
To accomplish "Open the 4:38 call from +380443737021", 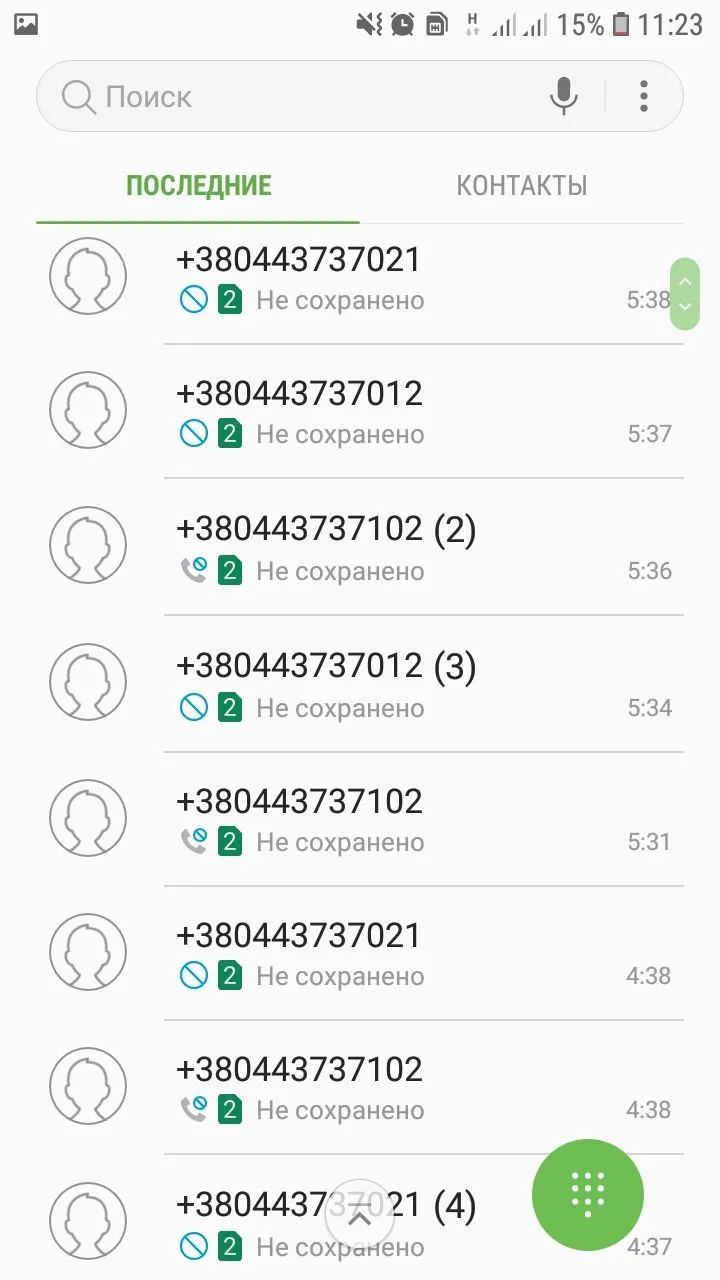I will point(400,954).
